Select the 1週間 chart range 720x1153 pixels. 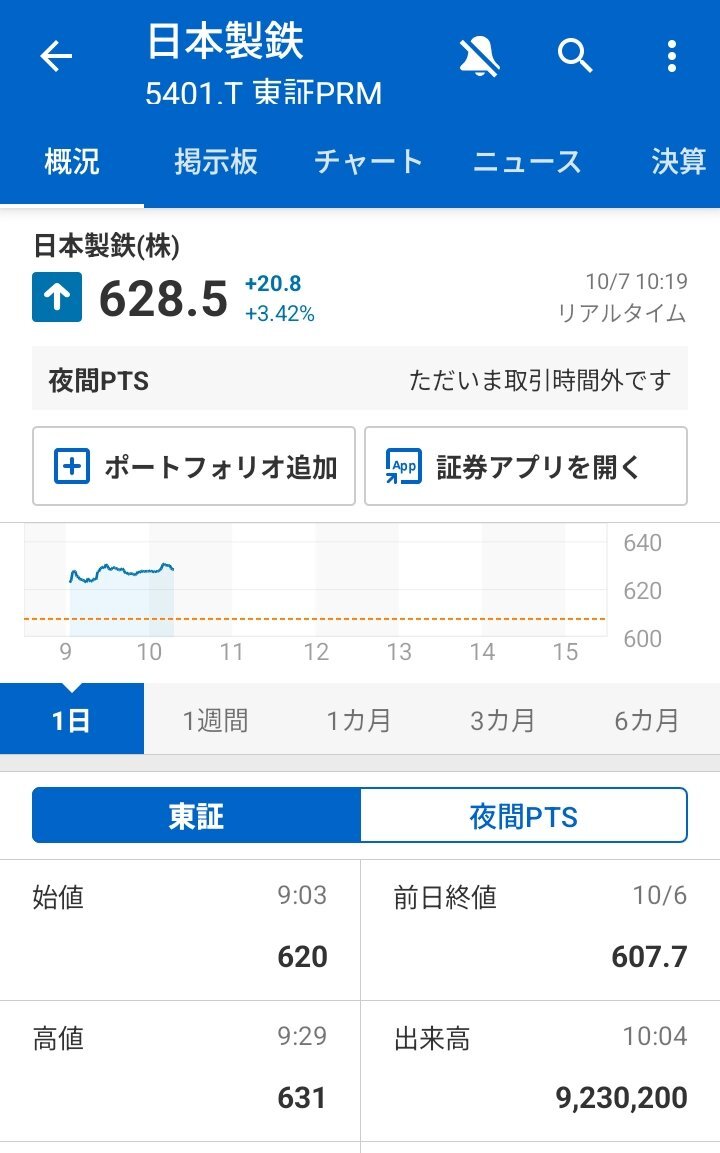pyautogui.click(x=215, y=720)
